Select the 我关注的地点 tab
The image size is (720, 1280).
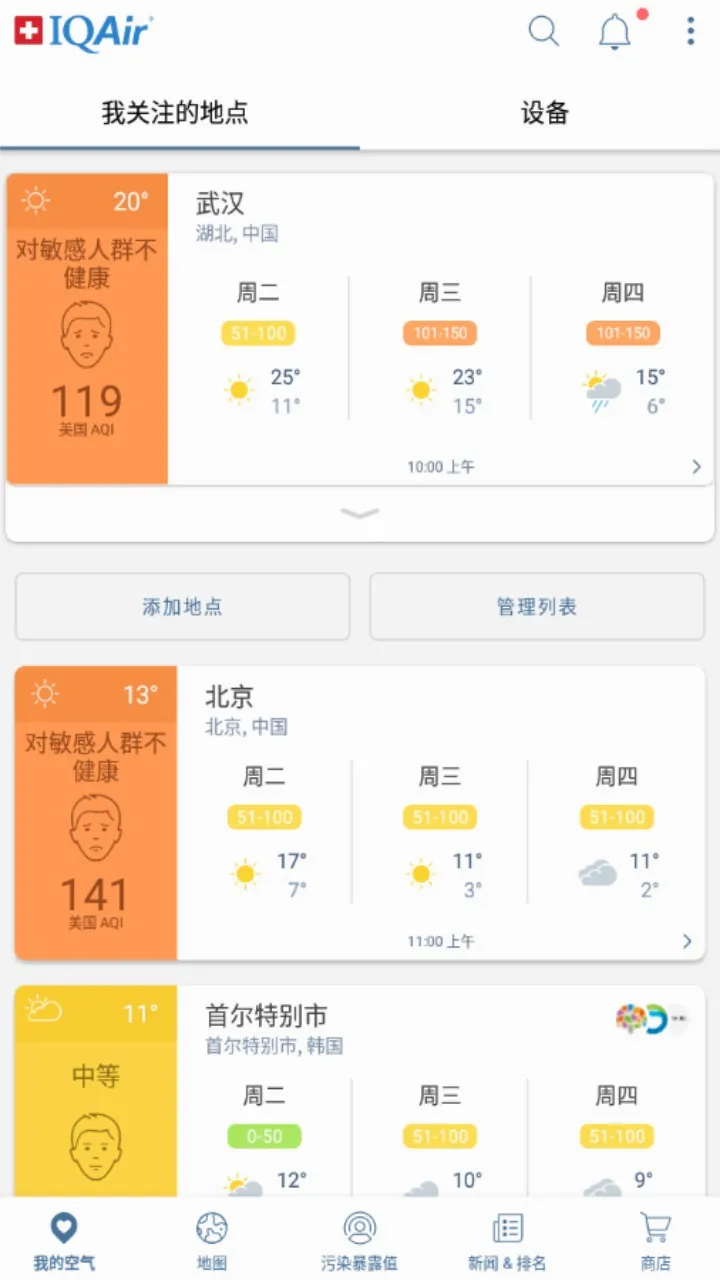tap(175, 113)
